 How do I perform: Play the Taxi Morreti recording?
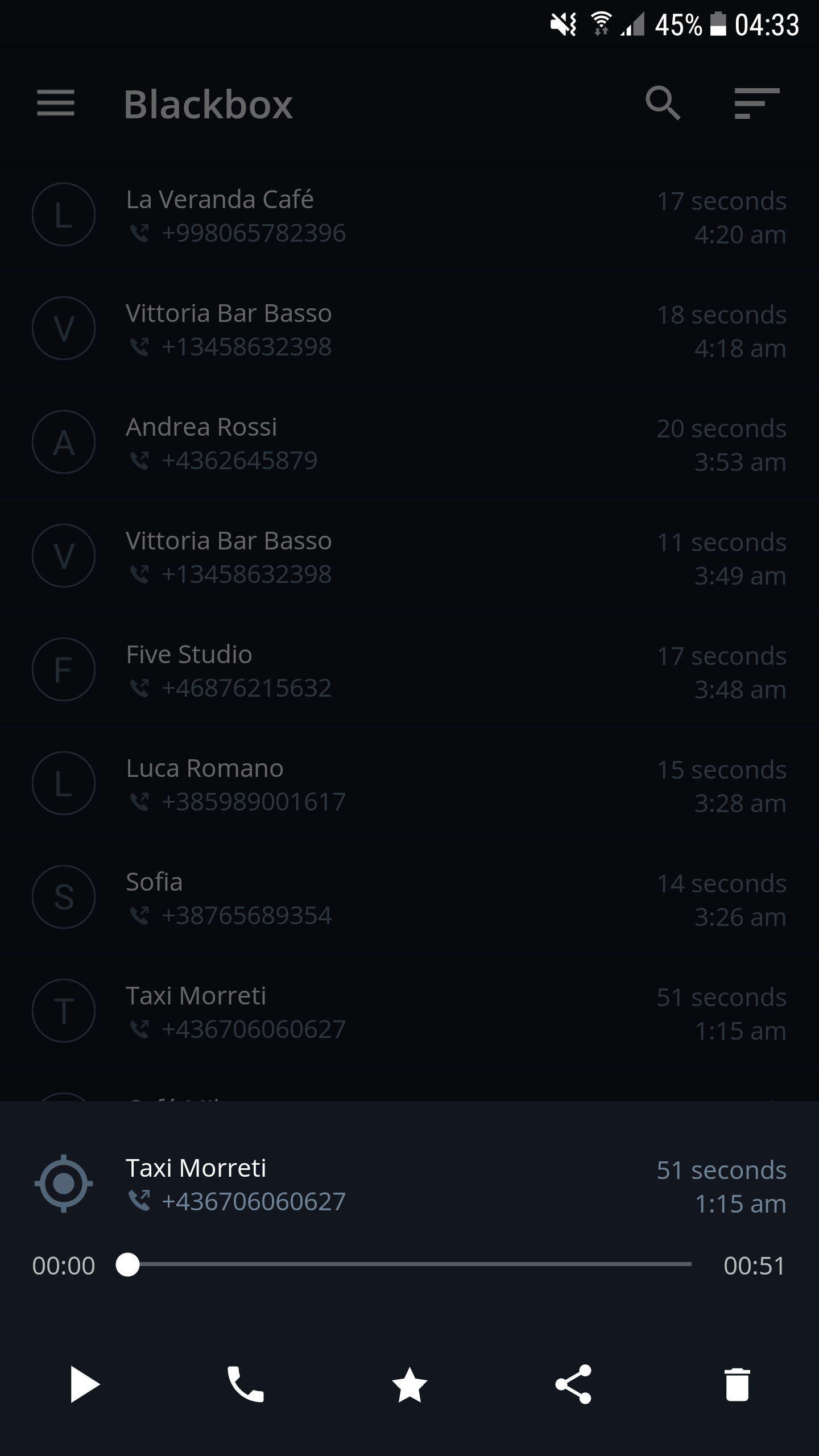[x=85, y=1384]
